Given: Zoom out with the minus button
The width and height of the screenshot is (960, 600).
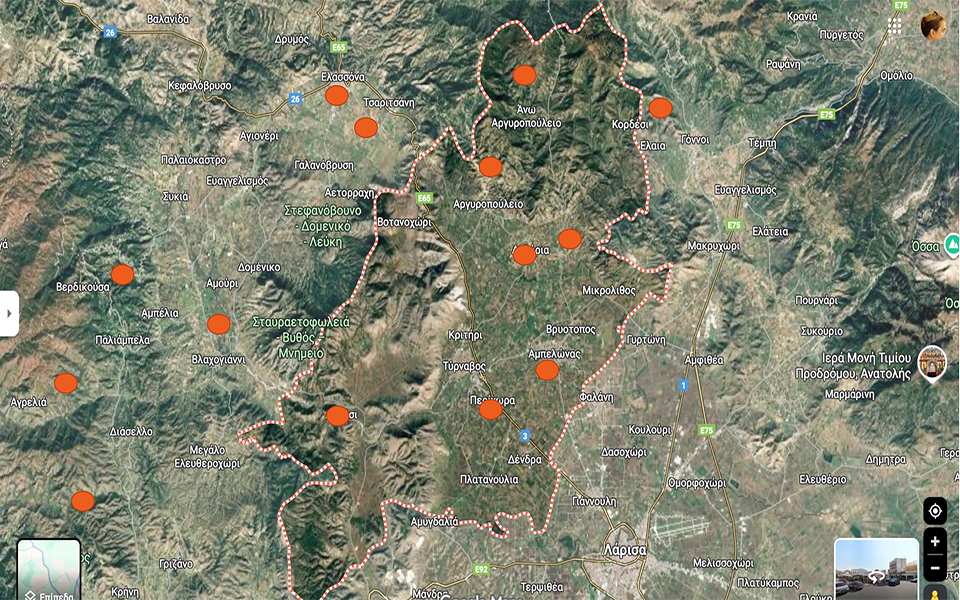Looking at the screenshot, I should (935, 569).
